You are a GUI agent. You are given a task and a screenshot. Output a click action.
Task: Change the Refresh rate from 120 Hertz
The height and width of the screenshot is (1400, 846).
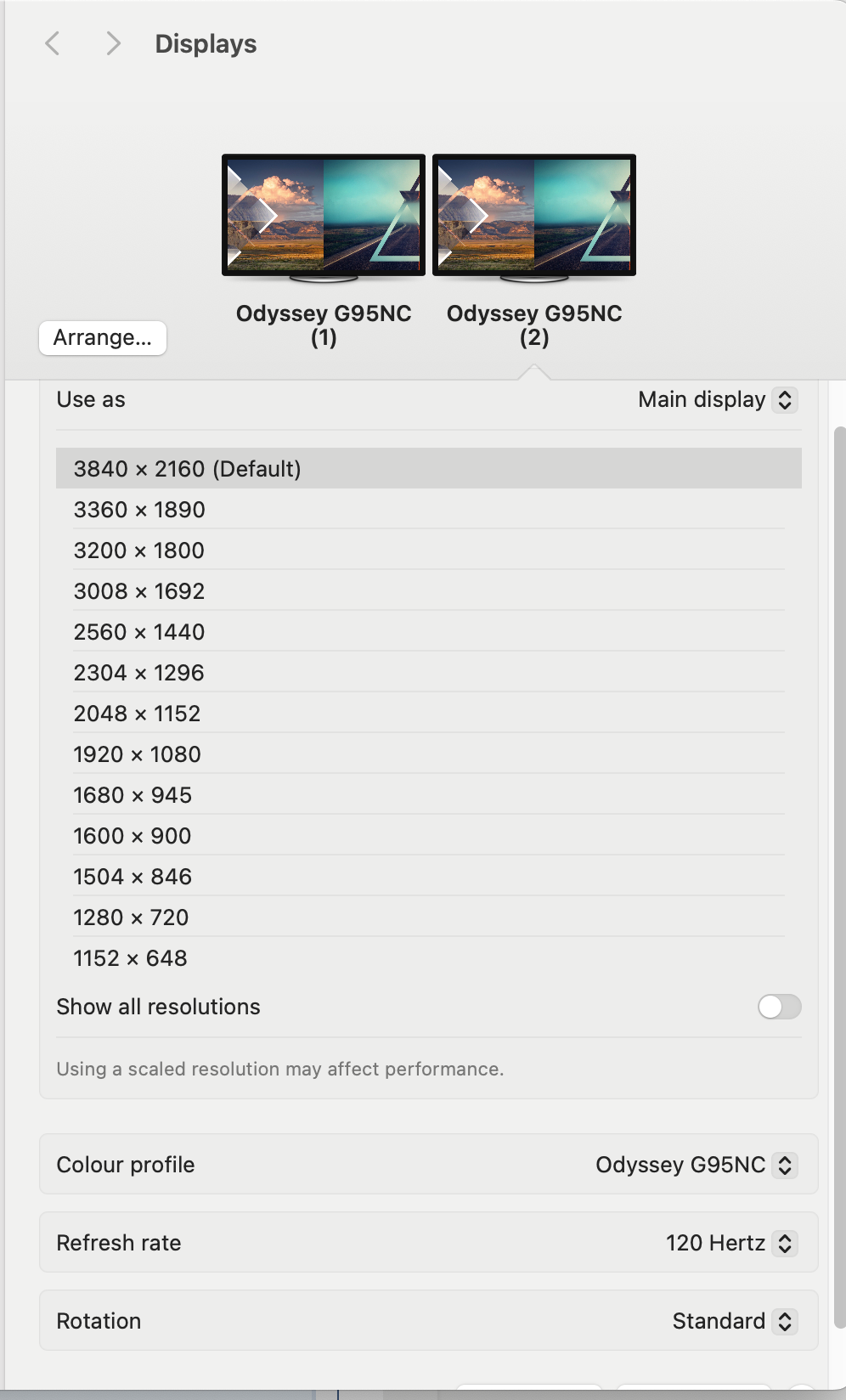click(730, 1243)
